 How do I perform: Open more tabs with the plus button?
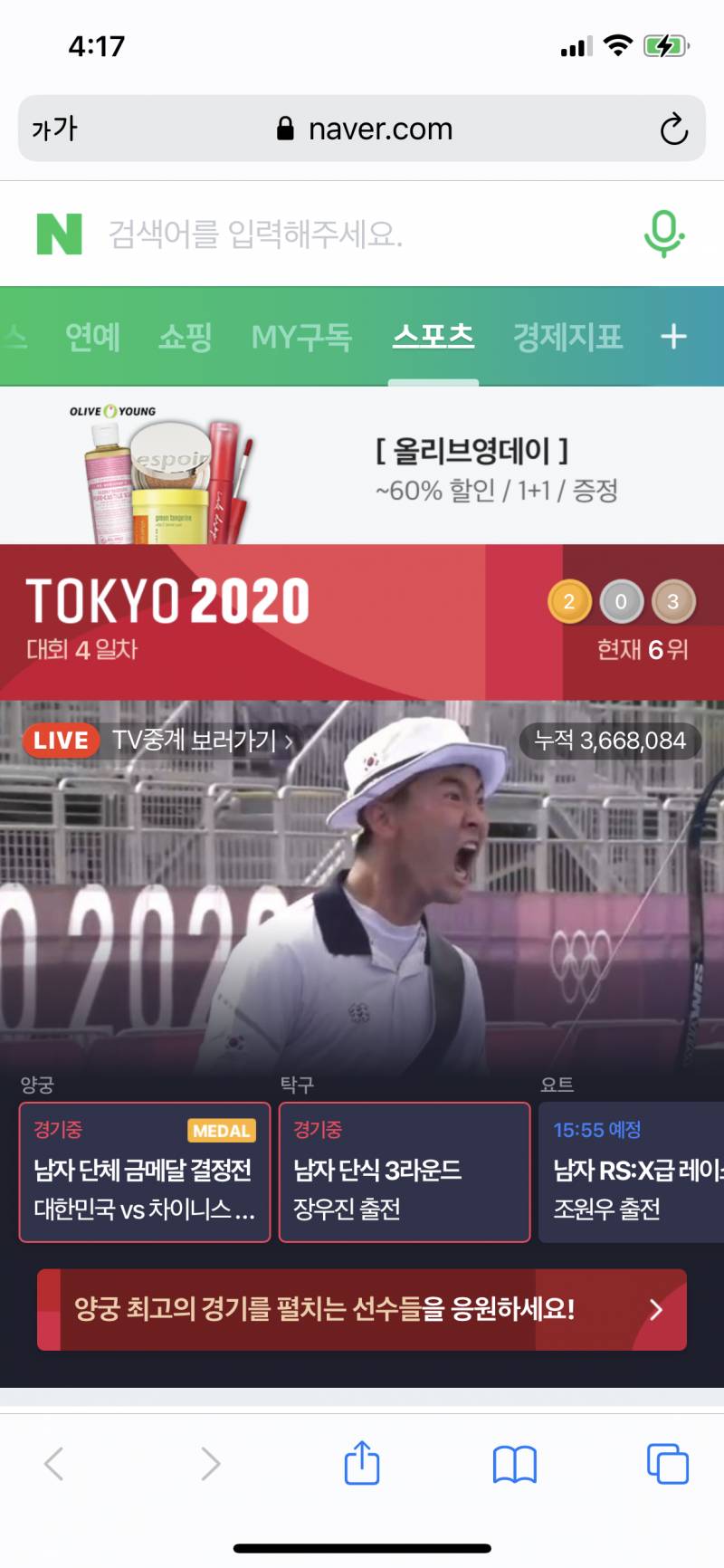673,336
